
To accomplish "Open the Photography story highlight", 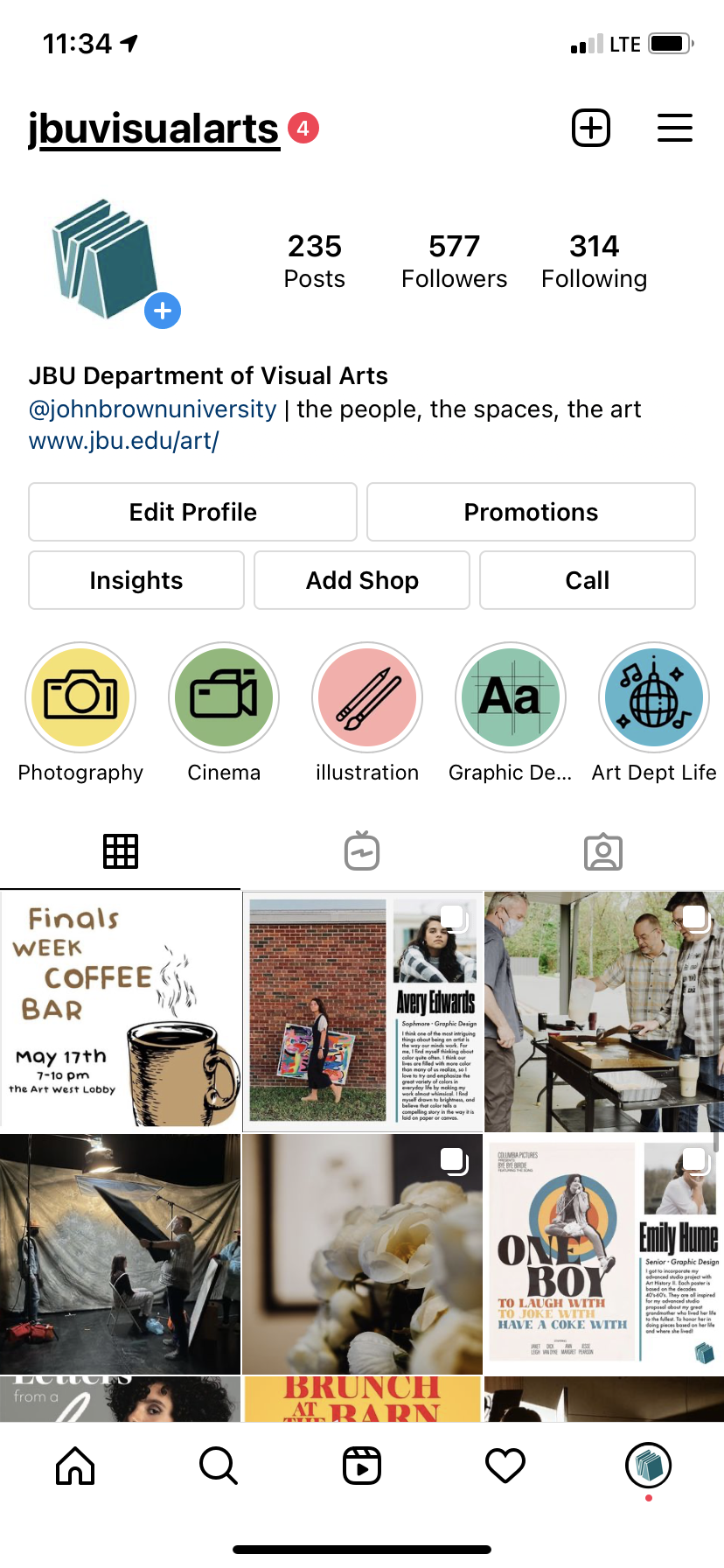I will [80, 697].
